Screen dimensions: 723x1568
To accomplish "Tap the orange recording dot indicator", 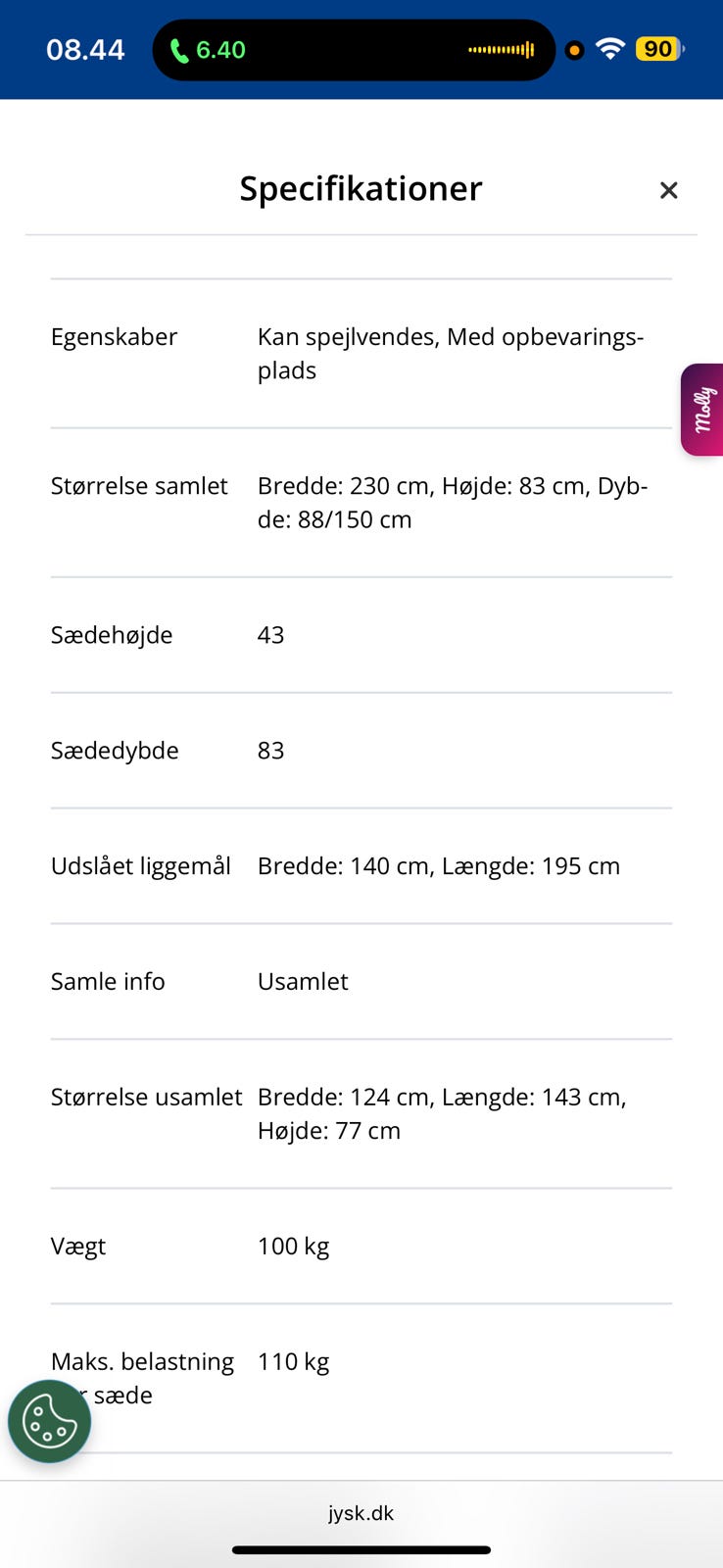I will 573,49.
